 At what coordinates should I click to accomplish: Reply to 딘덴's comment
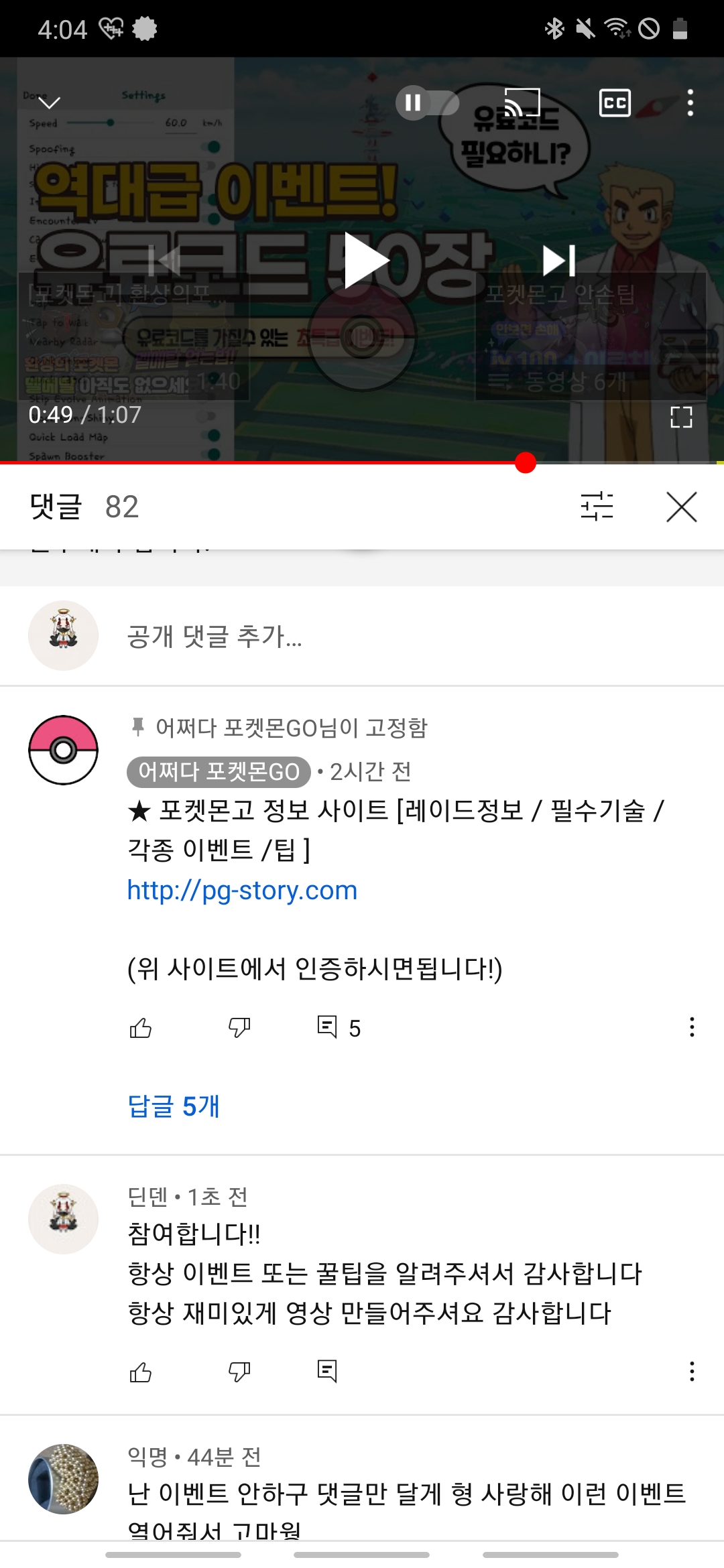(x=327, y=1371)
